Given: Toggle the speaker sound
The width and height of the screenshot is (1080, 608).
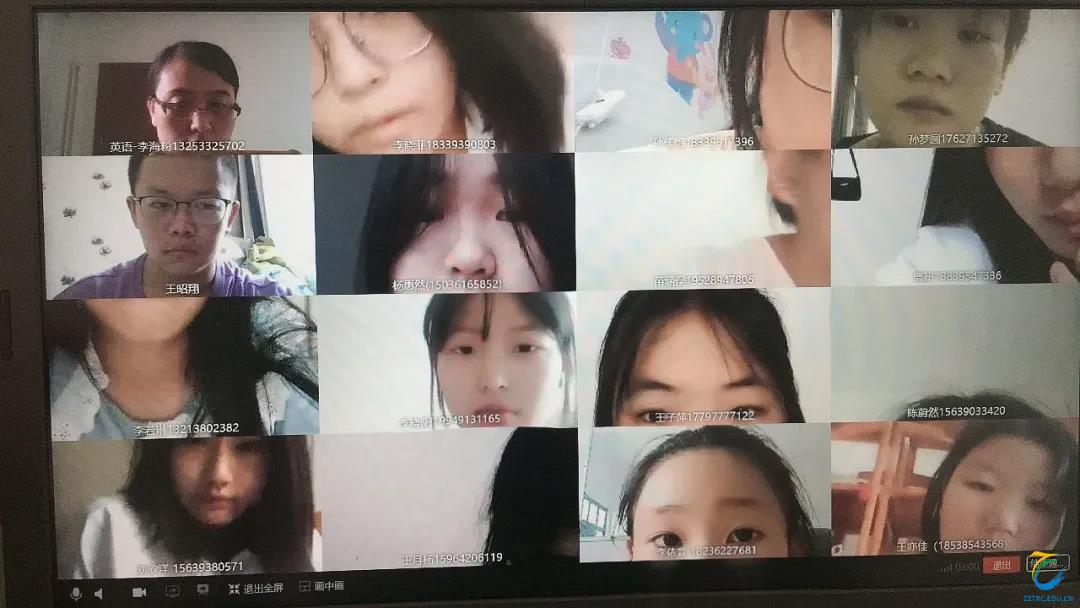Looking at the screenshot, I should [x=99, y=593].
